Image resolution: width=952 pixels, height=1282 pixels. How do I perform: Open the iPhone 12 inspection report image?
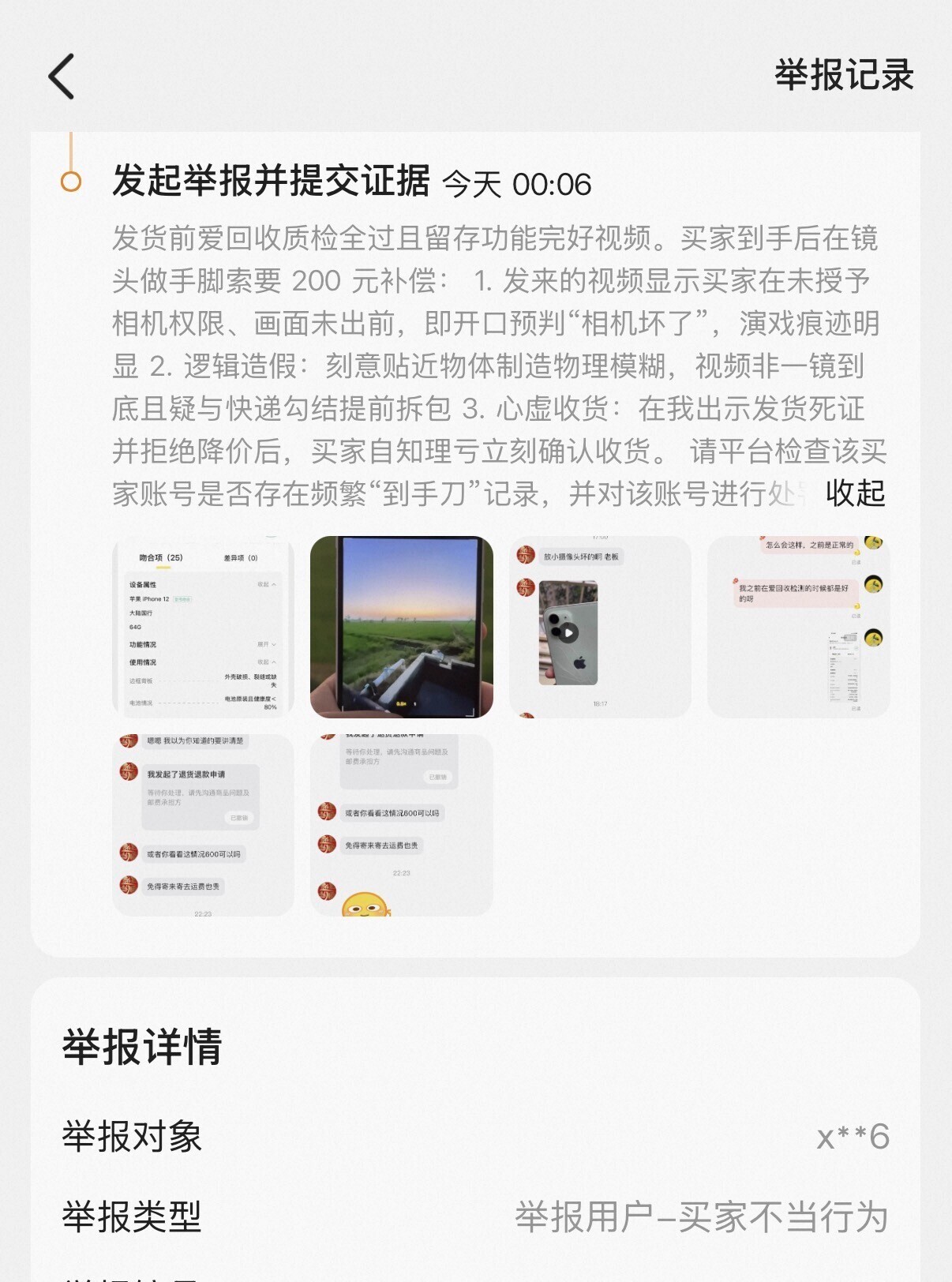pyautogui.click(x=203, y=627)
